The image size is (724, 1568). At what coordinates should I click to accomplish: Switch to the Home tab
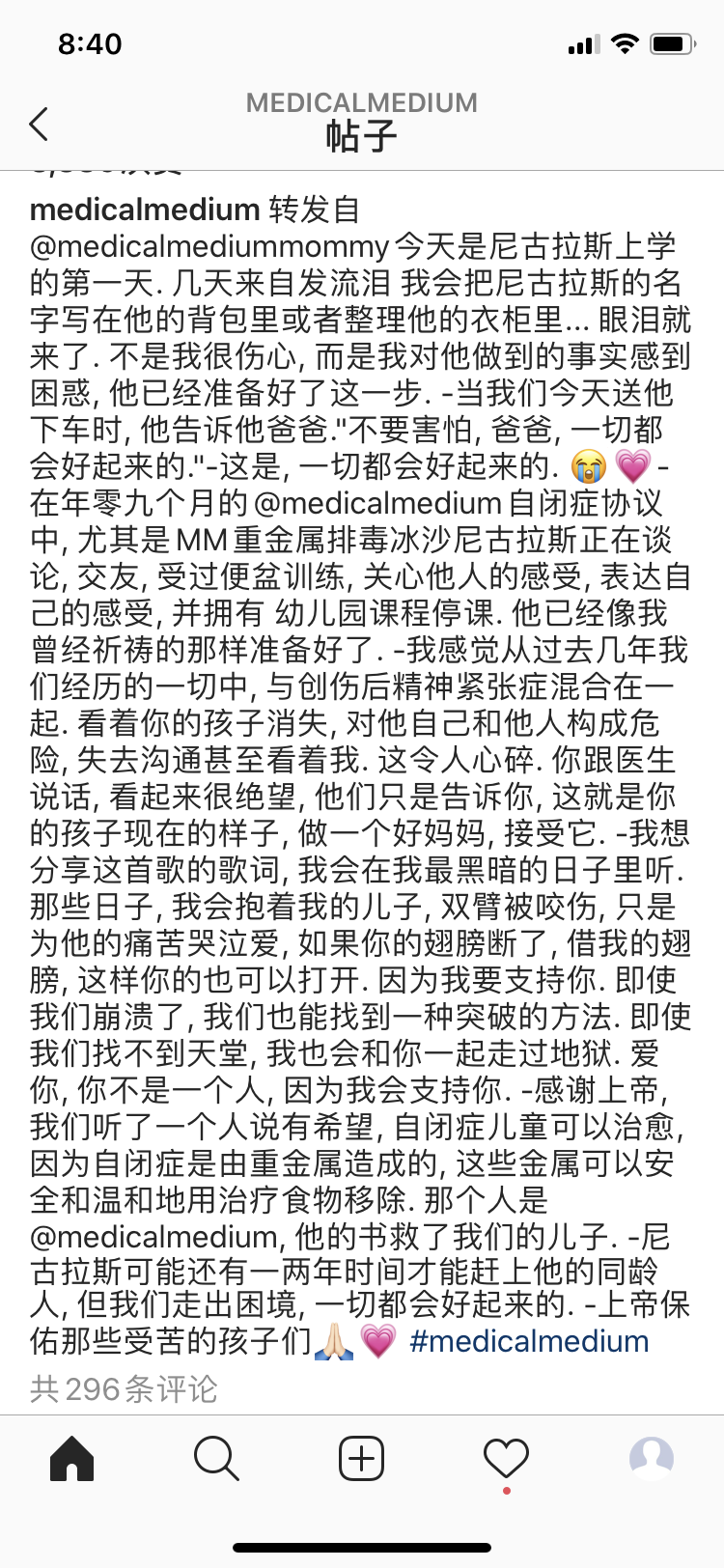click(x=72, y=1458)
